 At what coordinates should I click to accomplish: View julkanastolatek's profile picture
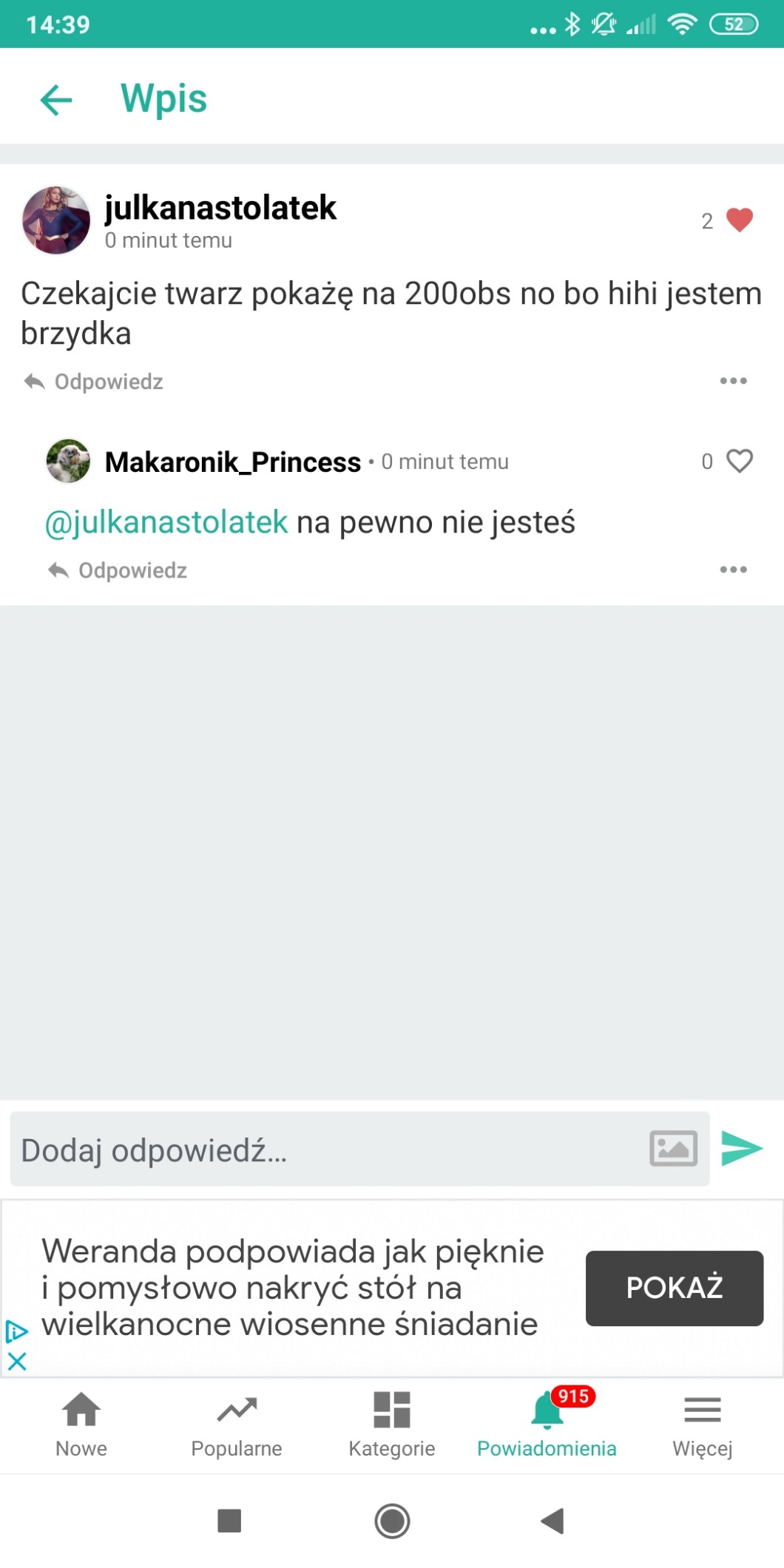(56, 220)
